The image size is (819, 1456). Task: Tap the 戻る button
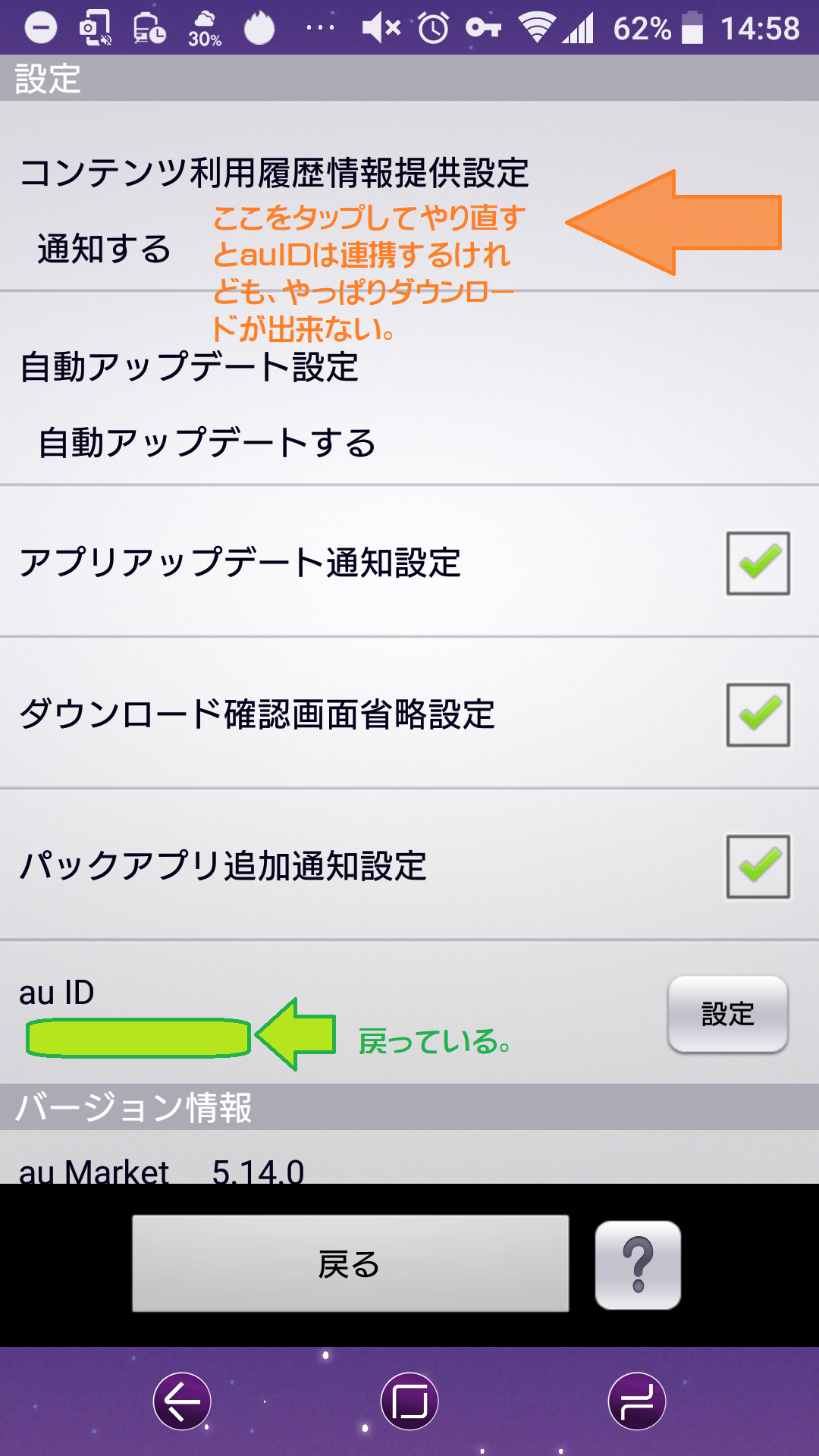coord(350,1263)
